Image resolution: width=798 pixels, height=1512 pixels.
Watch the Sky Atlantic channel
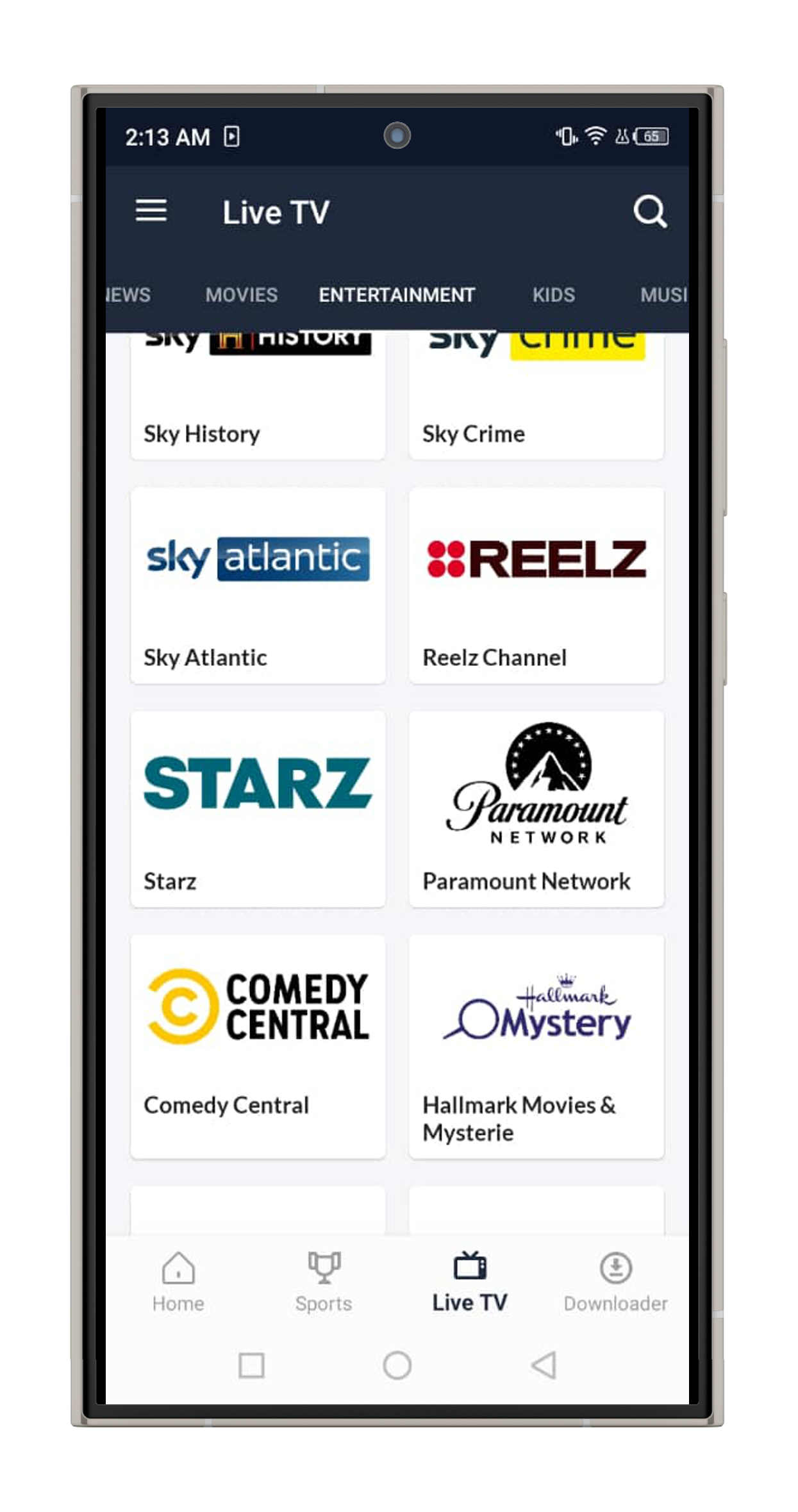coord(258,585)
